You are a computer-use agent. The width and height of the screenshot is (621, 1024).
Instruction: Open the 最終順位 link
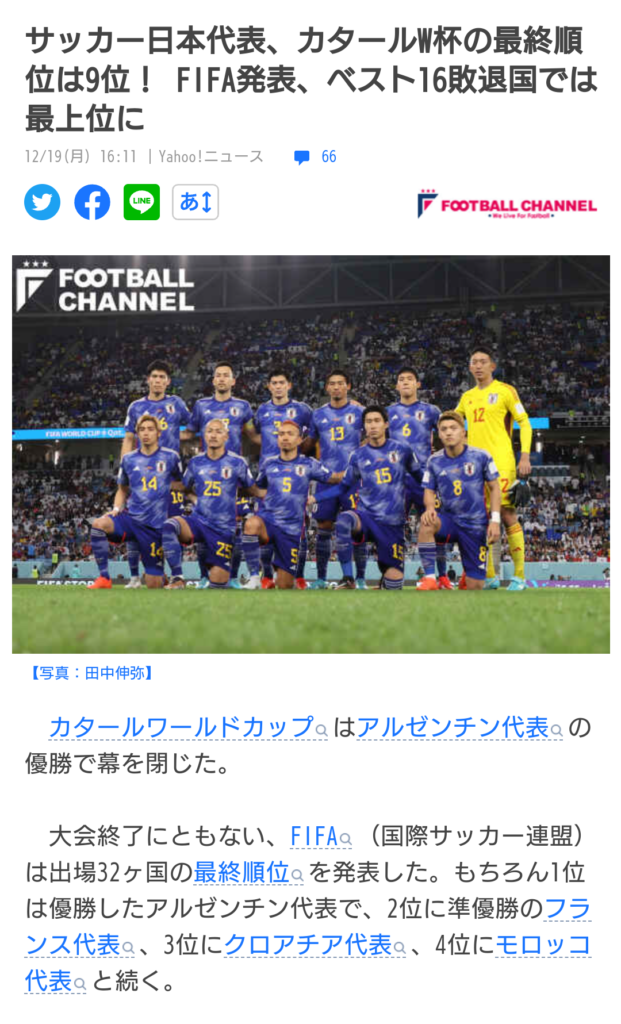coord(241,872)
